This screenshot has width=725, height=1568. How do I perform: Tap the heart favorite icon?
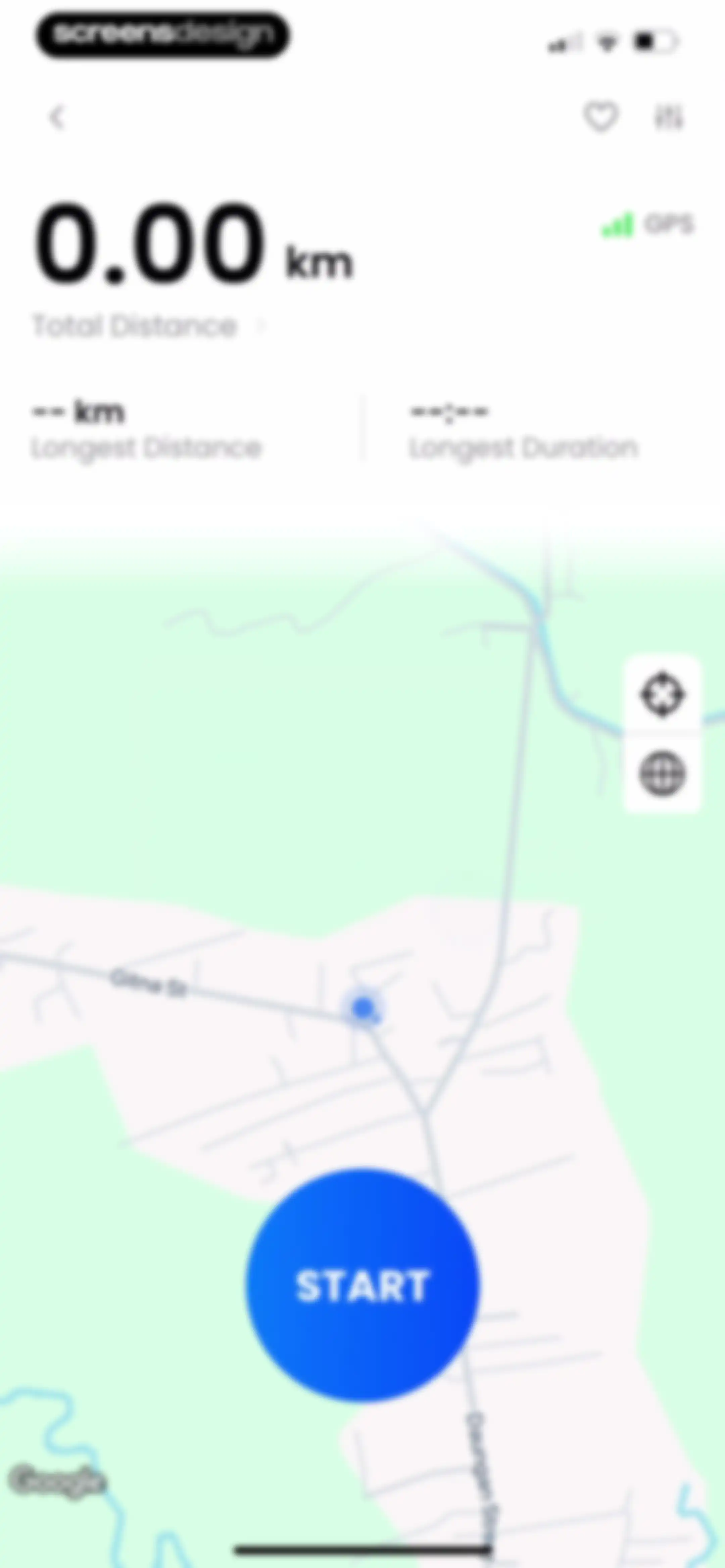(601, 116)
